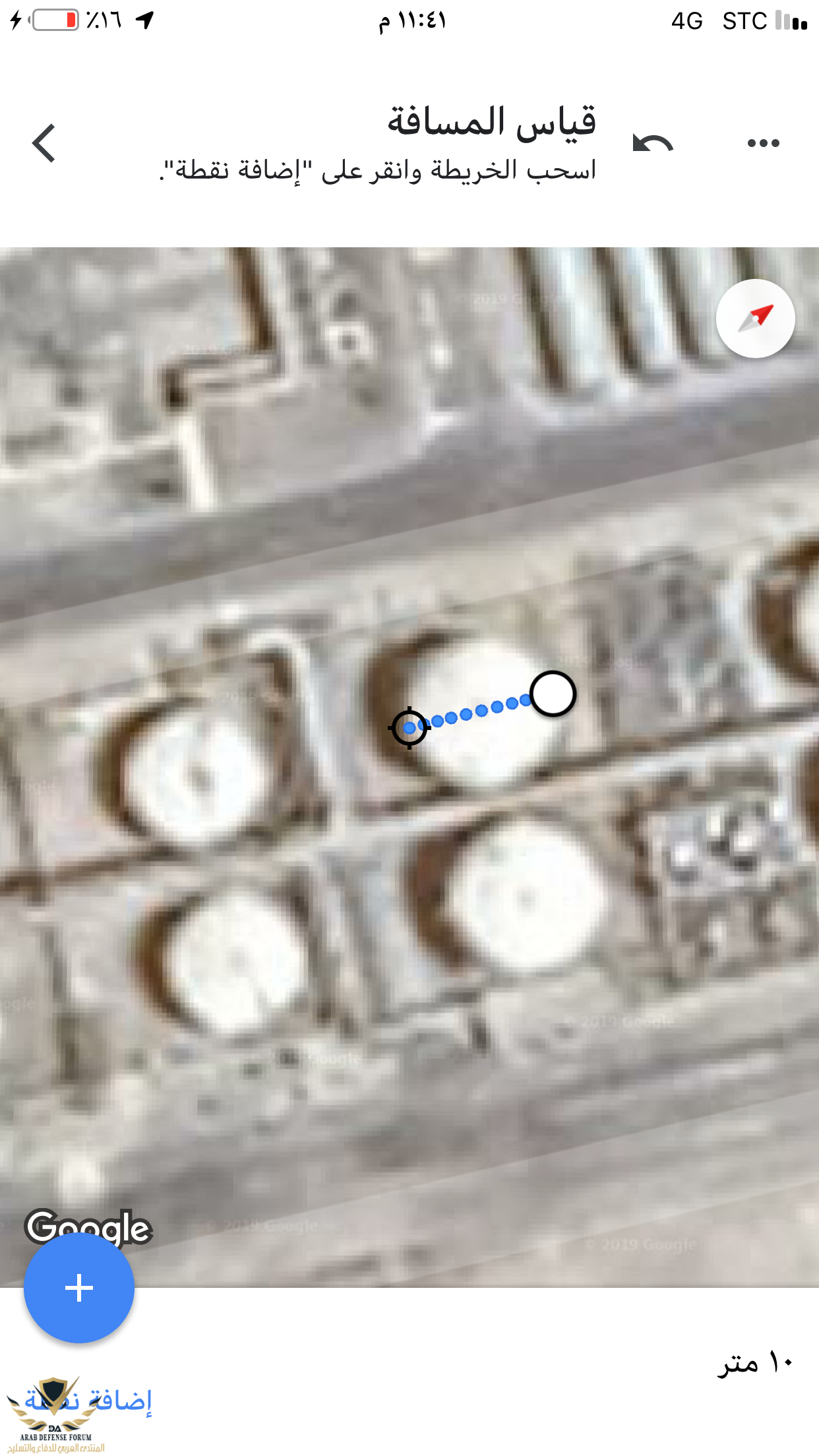Image resolution: width=819 pixels, height=1456 pixels.
Task: Open the three-dot overflow menu
Action: coord(763,143)
